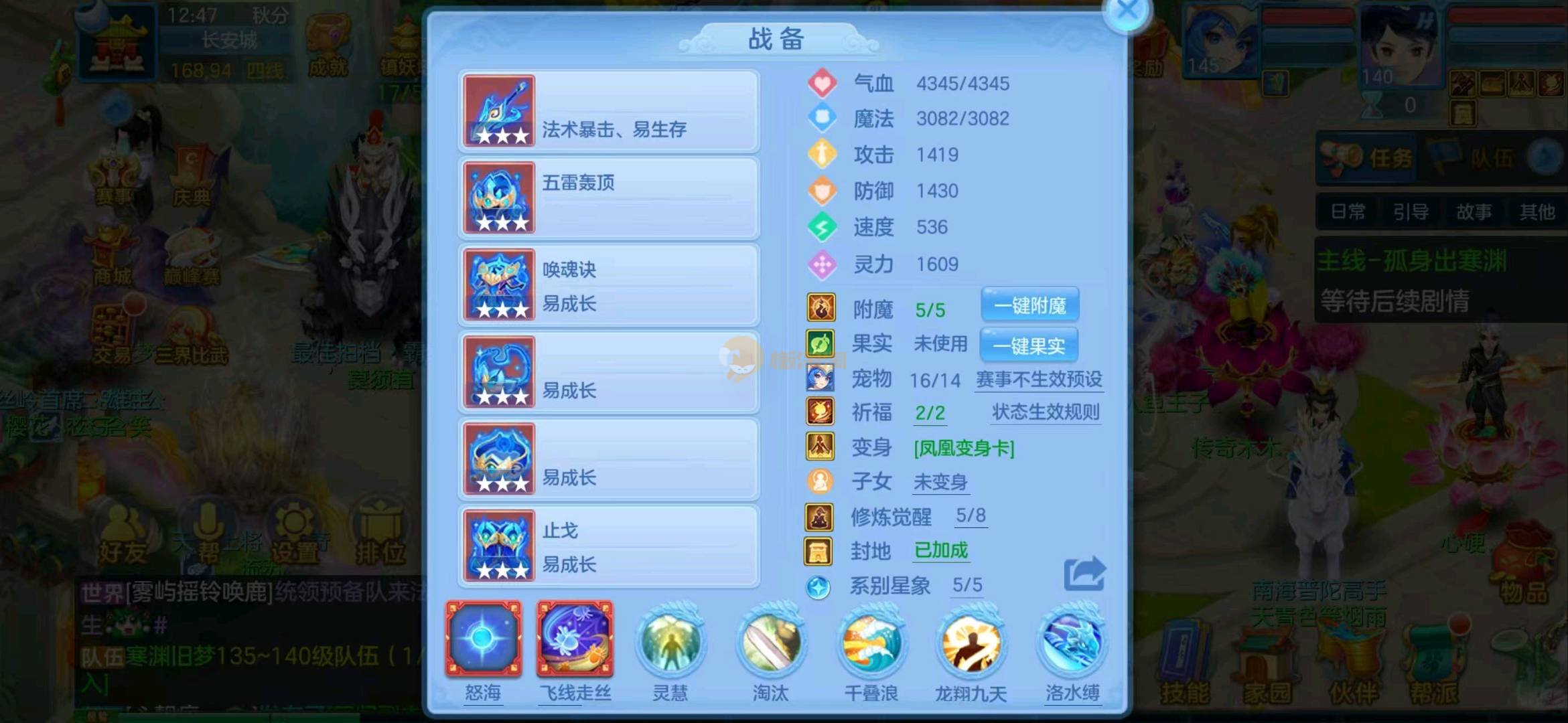Open the 灵慧 skill icon
Viewport: 1568px width, 723px height.
click(x=670, y=643)
